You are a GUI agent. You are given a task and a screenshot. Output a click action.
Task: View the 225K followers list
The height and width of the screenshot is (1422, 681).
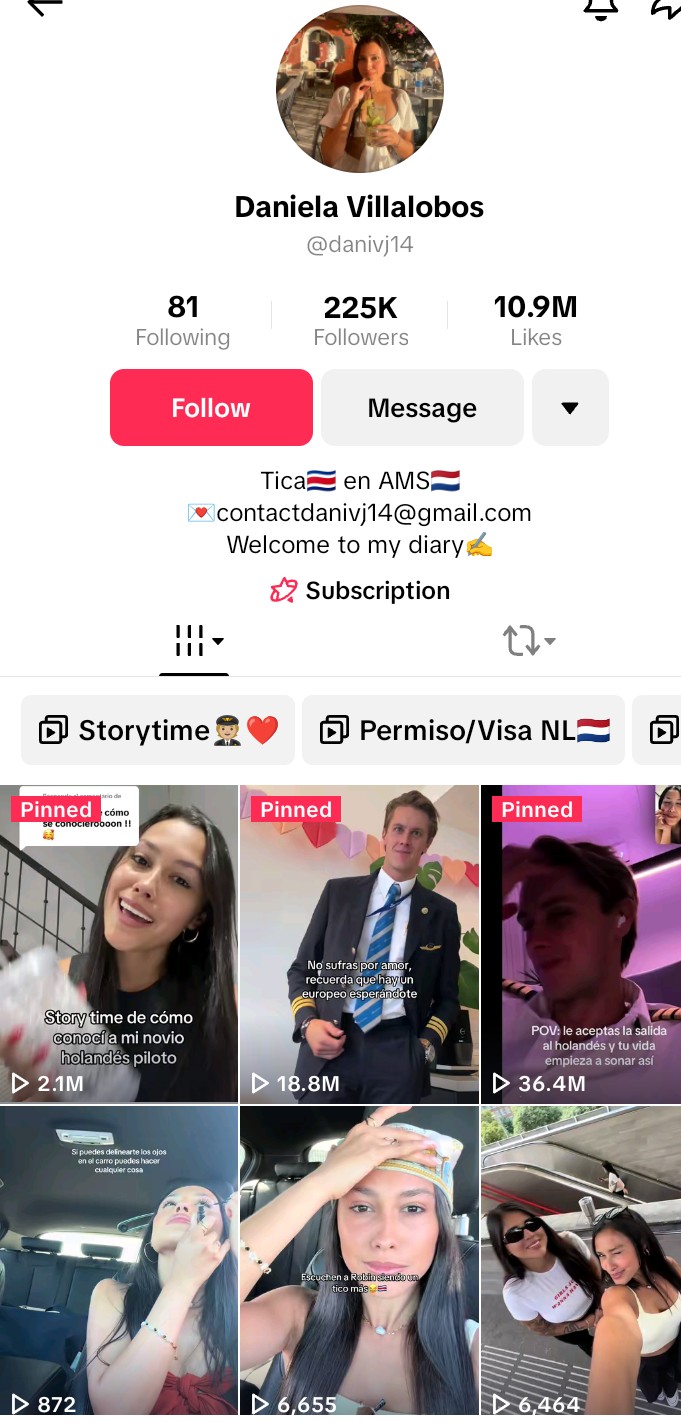click(x=360, y=321)
